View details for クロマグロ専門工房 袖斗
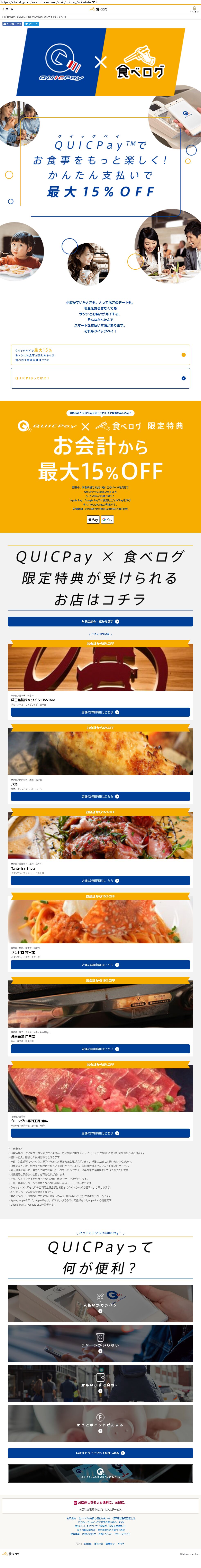 [x=100, y=1133]
